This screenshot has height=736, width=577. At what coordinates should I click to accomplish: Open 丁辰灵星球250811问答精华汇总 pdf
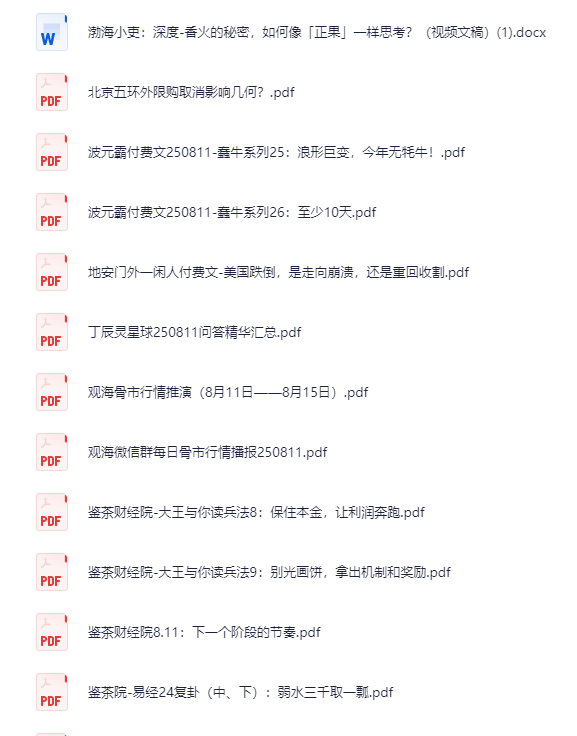(x=194, y=333)
